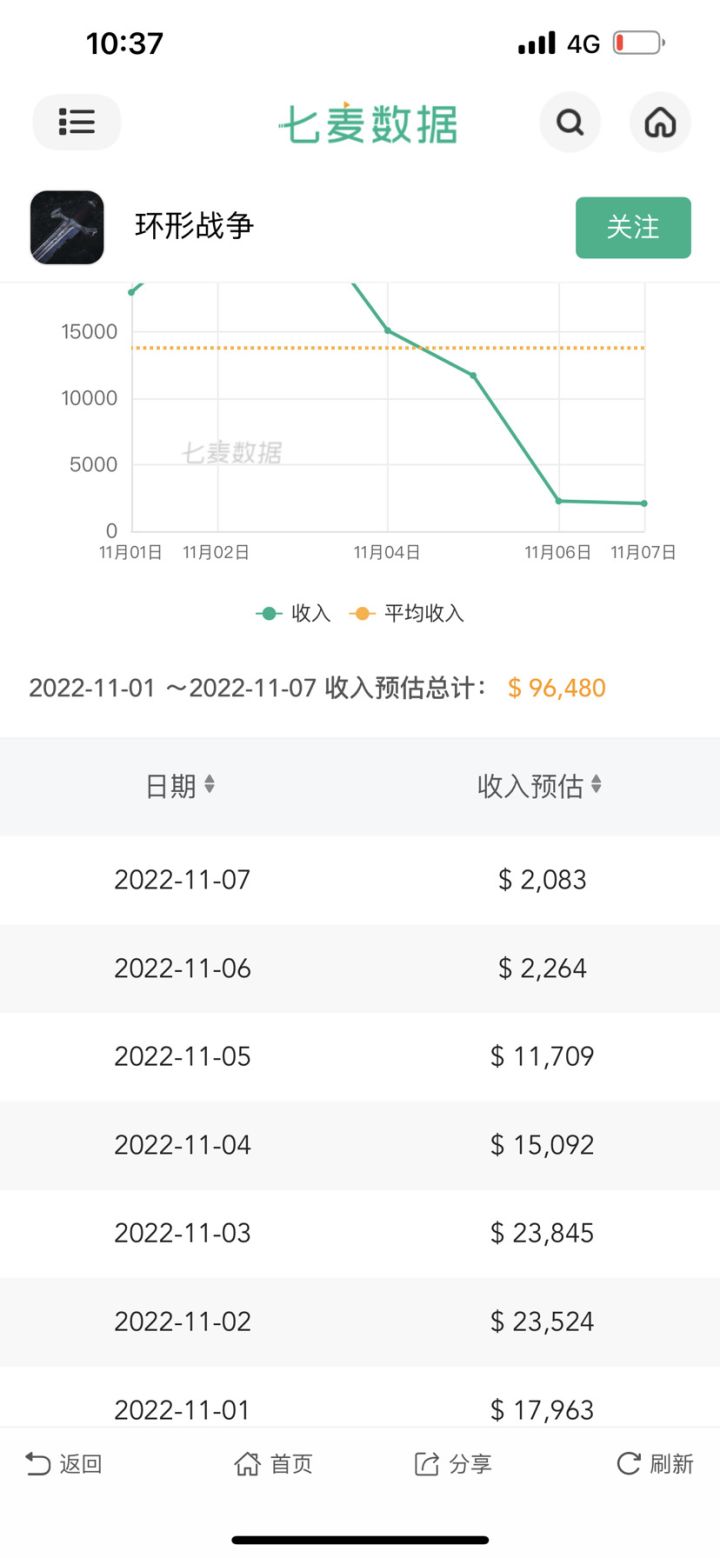
Task: Toggle the 收入 legend series
Action: click(x=294, y=614)
